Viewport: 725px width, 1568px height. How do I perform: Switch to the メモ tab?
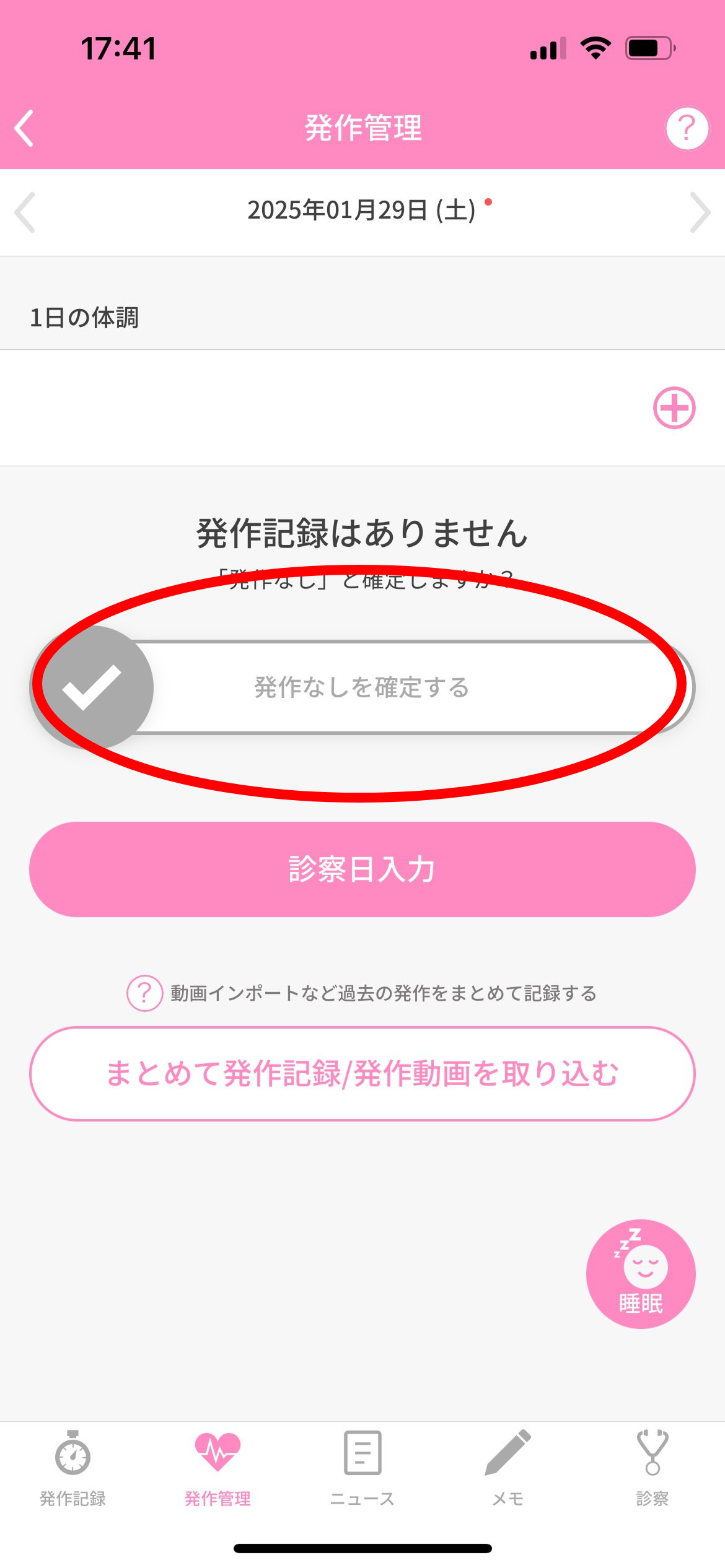pos(507,1468)
